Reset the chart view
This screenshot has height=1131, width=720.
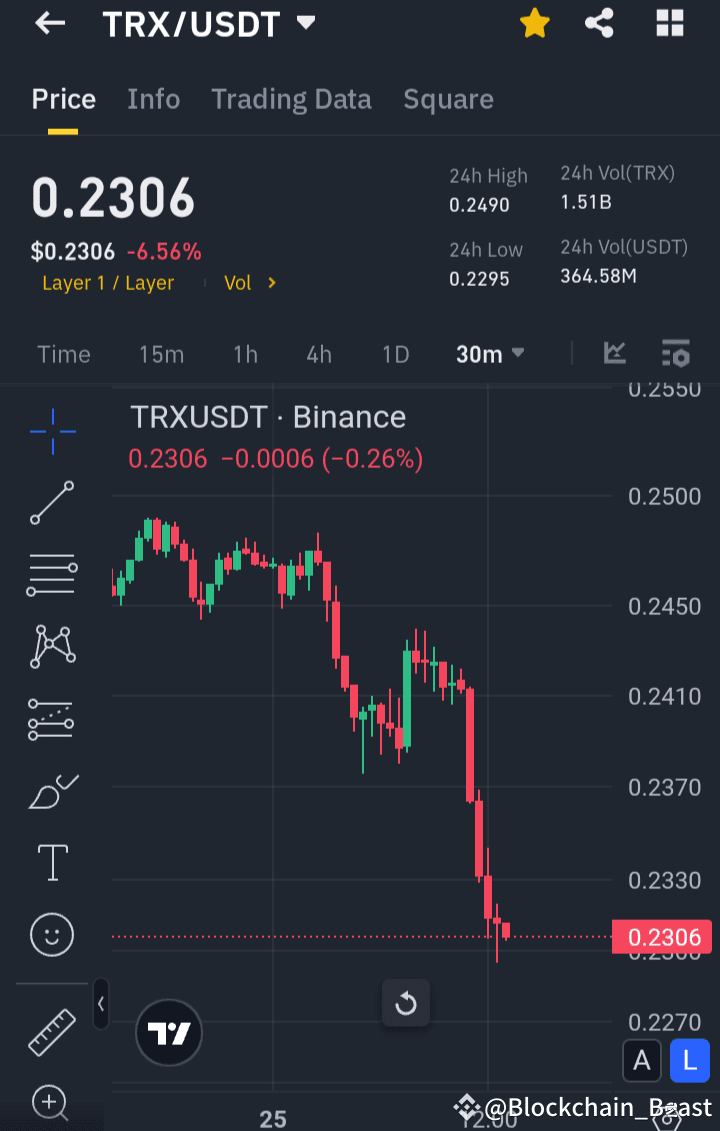click(406, 1003)
